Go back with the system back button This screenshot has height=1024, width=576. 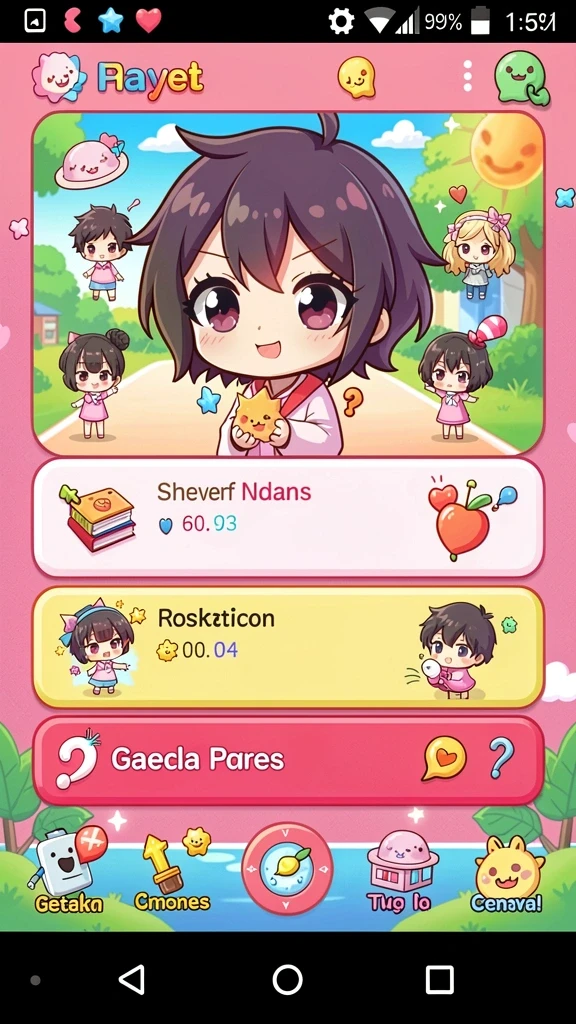click(x=132, y=980)
